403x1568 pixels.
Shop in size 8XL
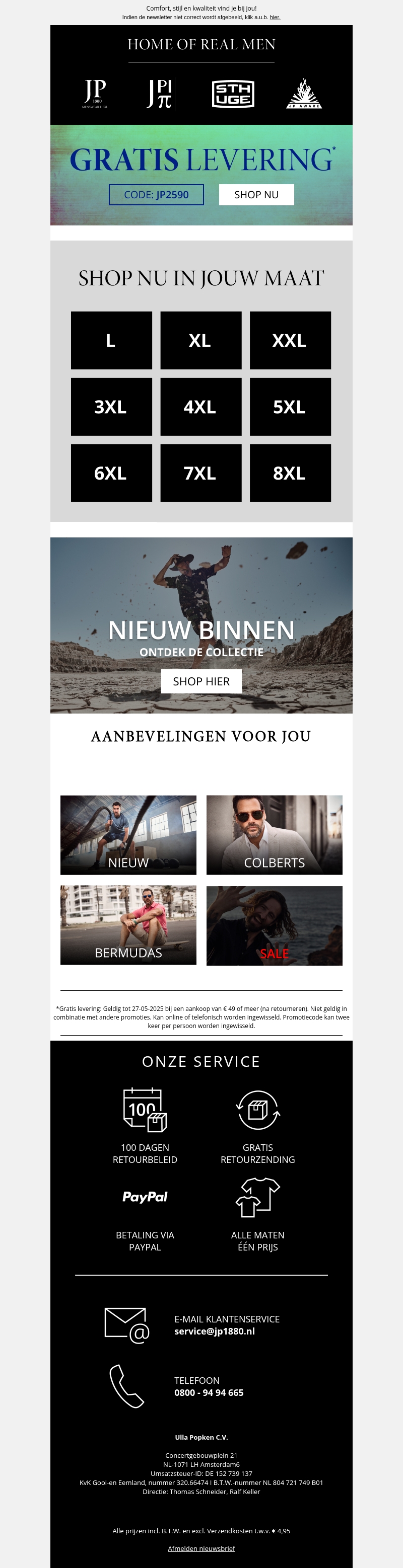pyautogui.click(x=290, y=473)
